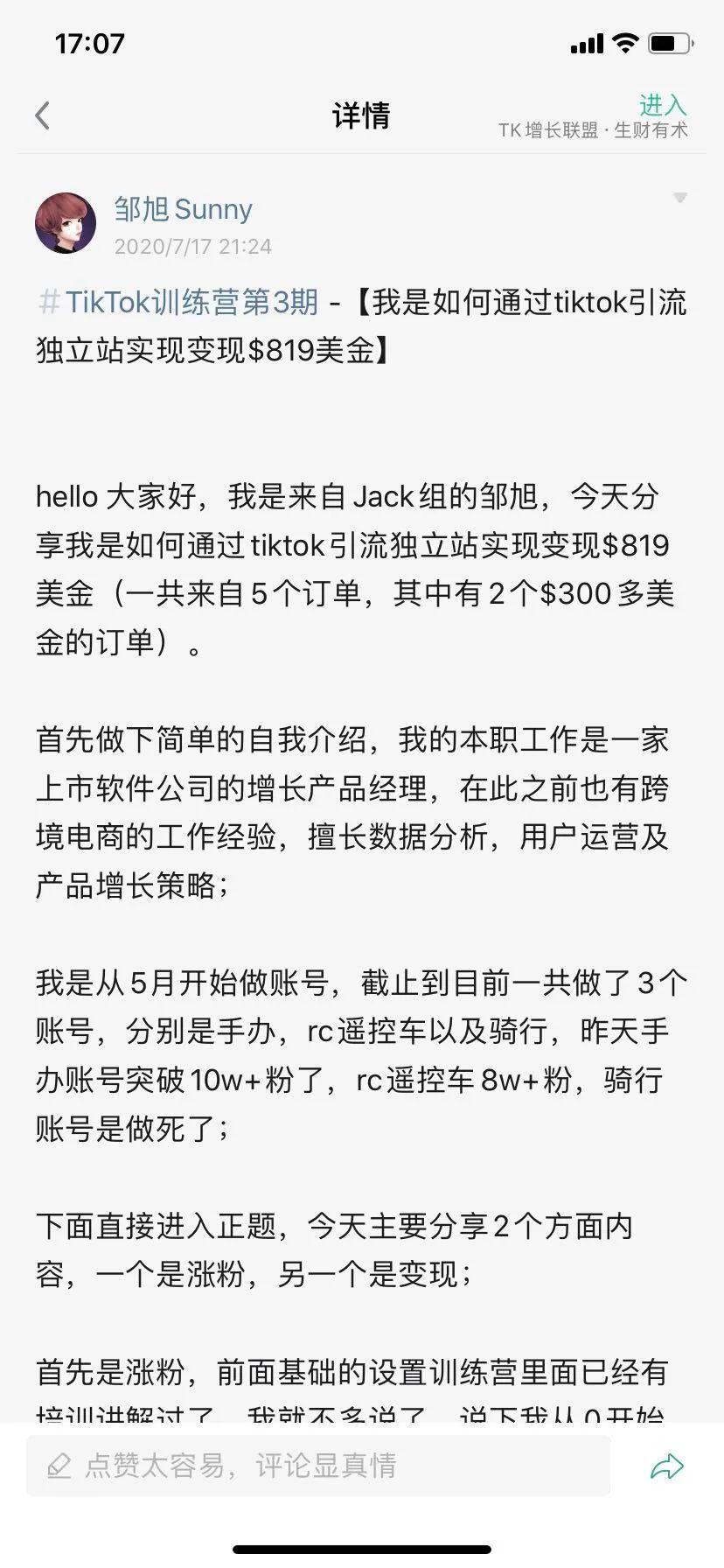The height and width of the screenshot is (1568, 724).
Task: Expand the post options dropdown arrow
Action: [680, 199]
